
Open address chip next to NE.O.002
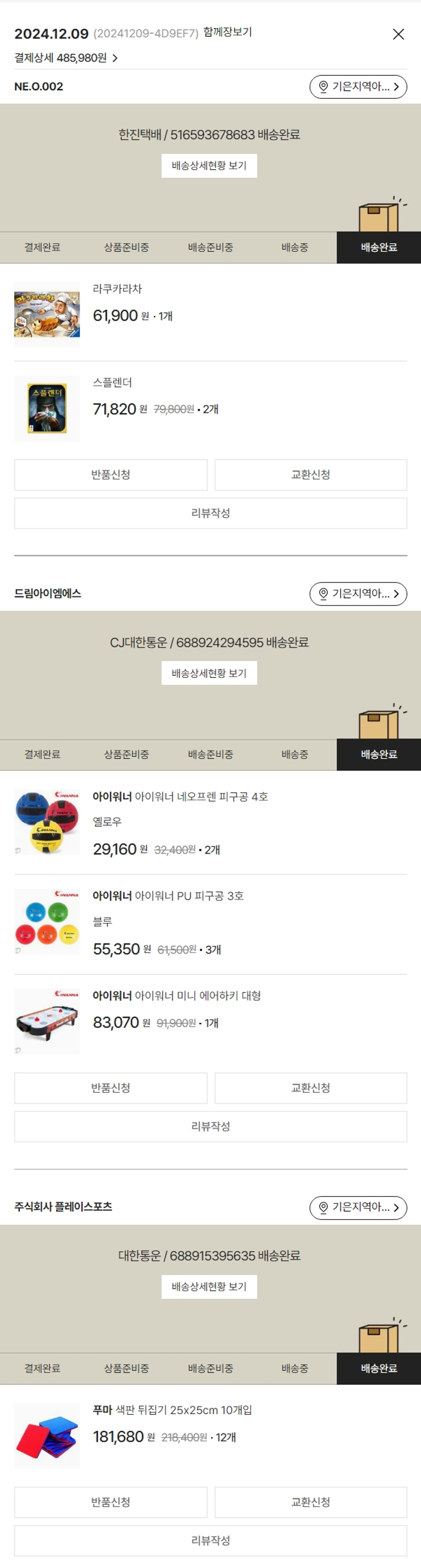click(358, 86)
